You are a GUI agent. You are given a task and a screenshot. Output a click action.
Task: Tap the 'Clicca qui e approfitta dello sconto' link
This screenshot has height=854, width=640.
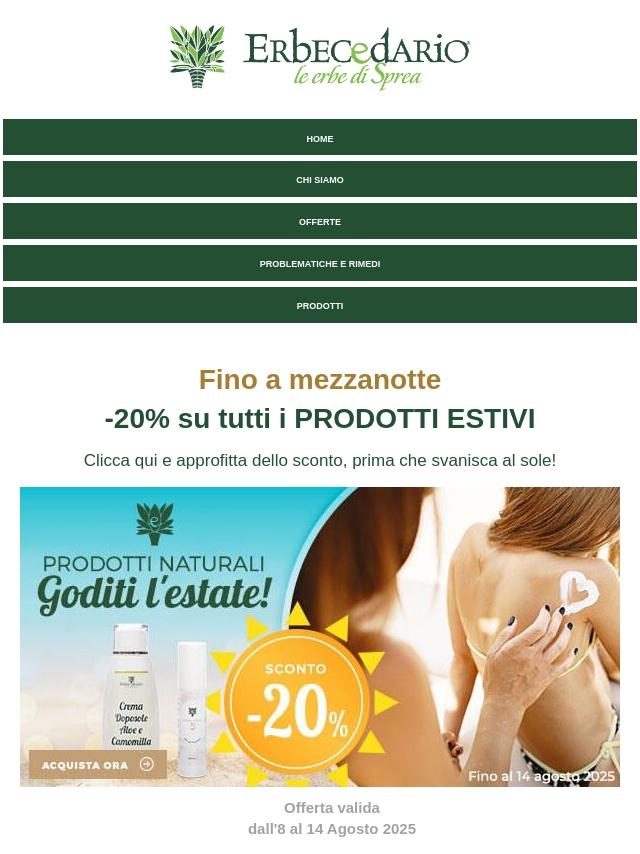tap(320, 461)
